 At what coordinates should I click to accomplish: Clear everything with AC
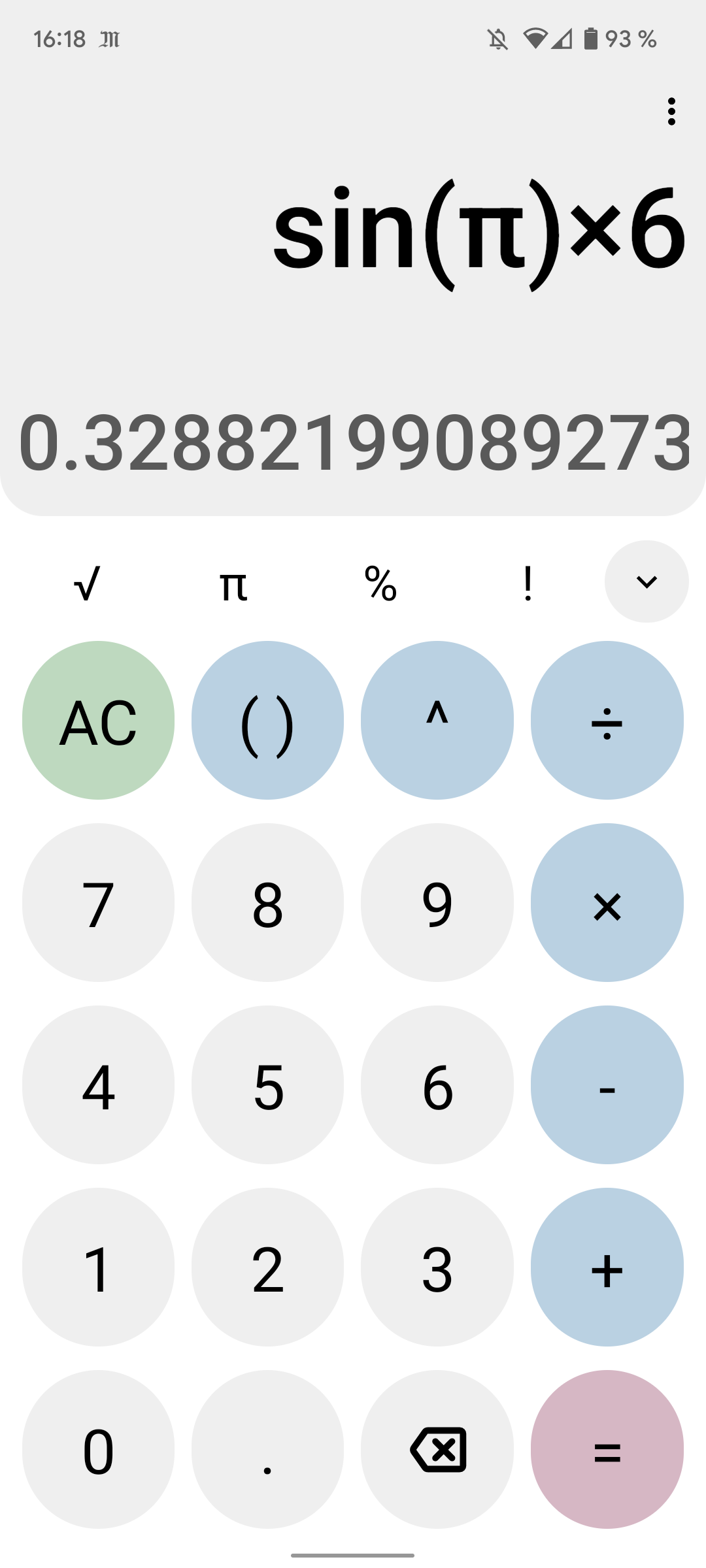(x=98, y=720)
